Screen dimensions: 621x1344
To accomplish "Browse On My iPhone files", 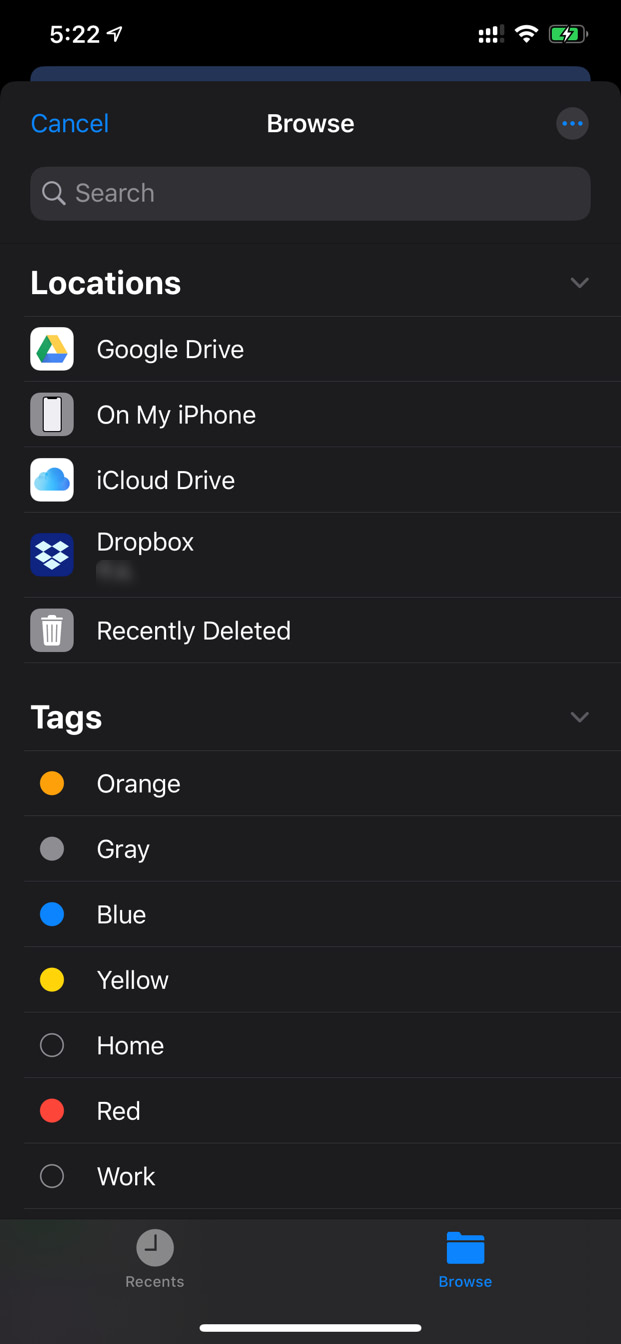I will click(x=176, y=415).
